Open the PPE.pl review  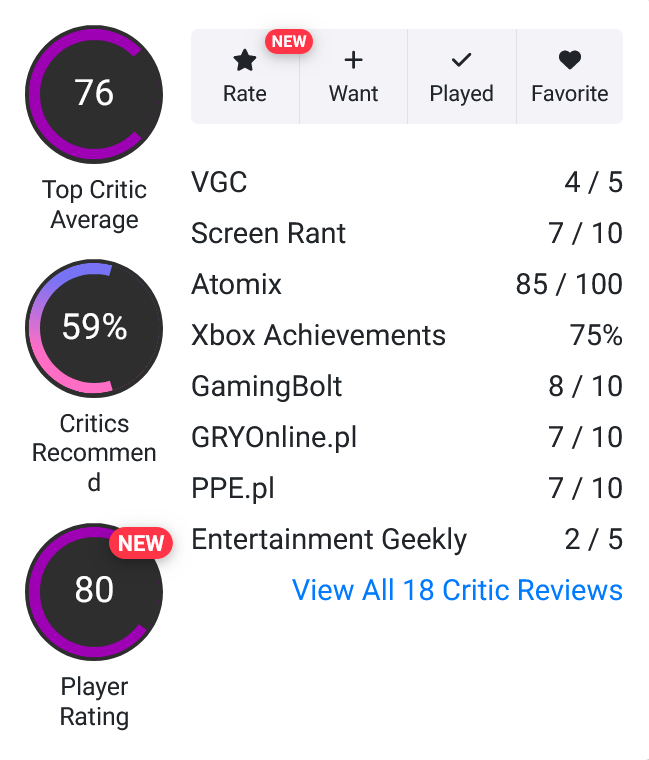click(232, 488)
